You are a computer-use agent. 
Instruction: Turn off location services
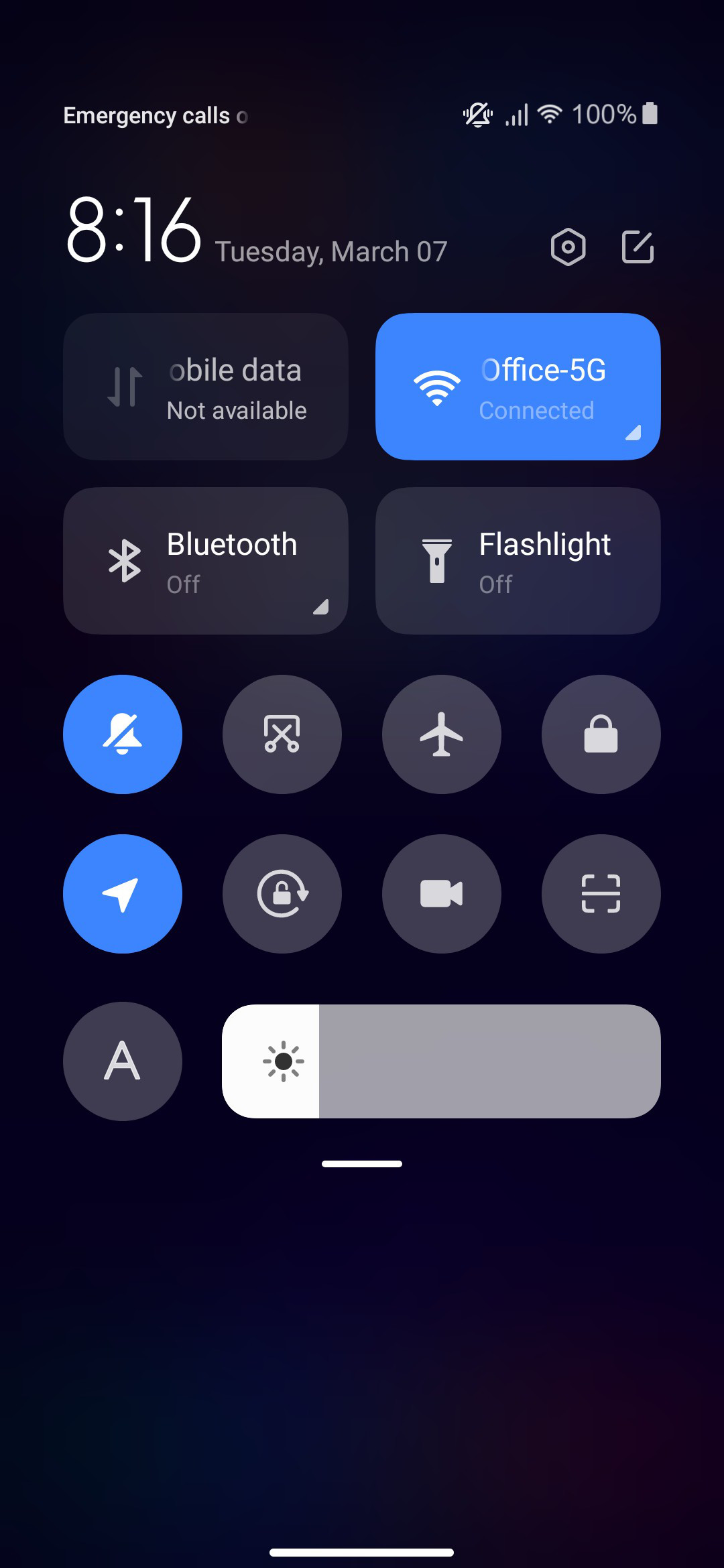123,894
